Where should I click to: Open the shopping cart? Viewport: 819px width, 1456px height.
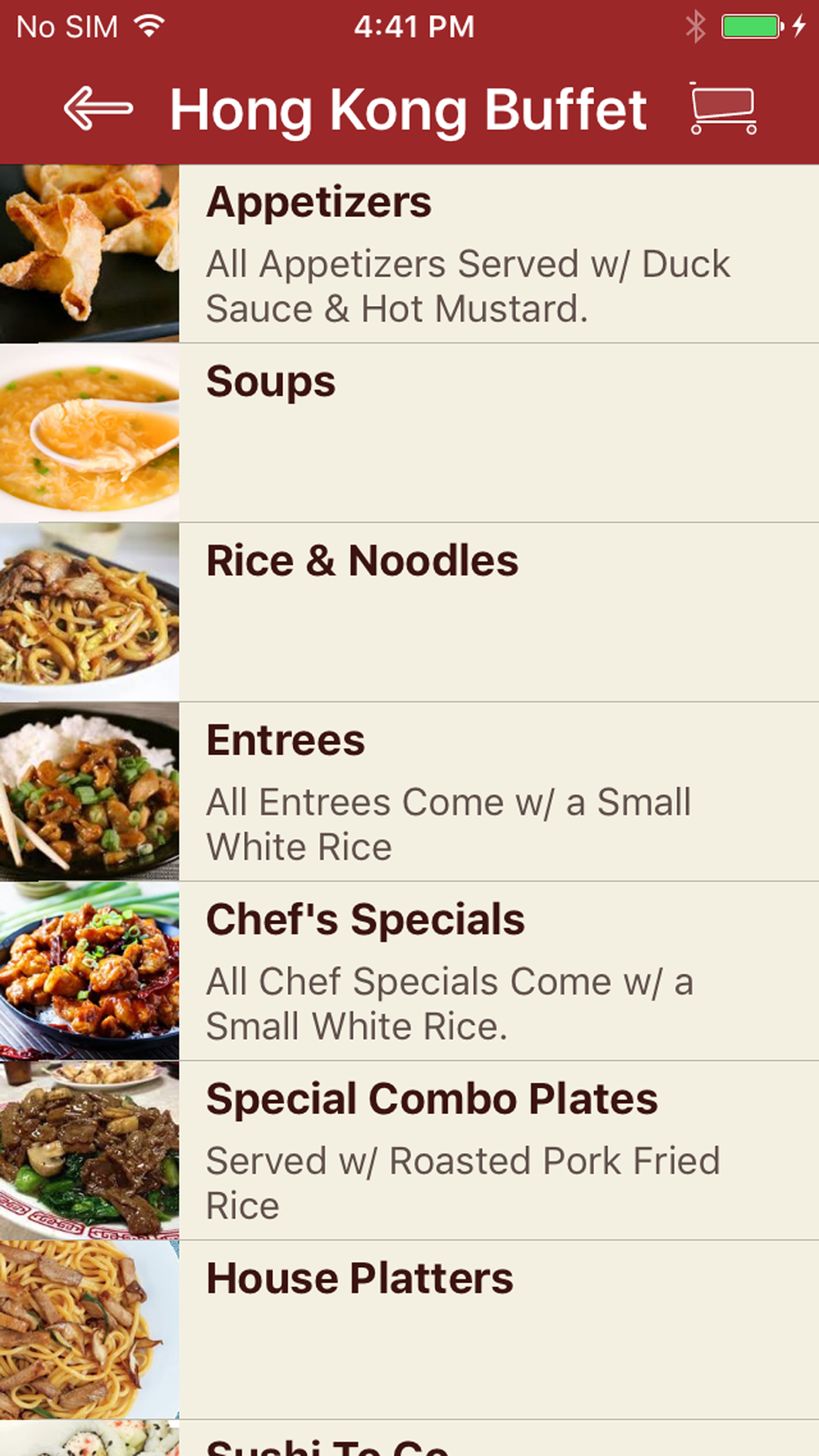coord(723,108)
